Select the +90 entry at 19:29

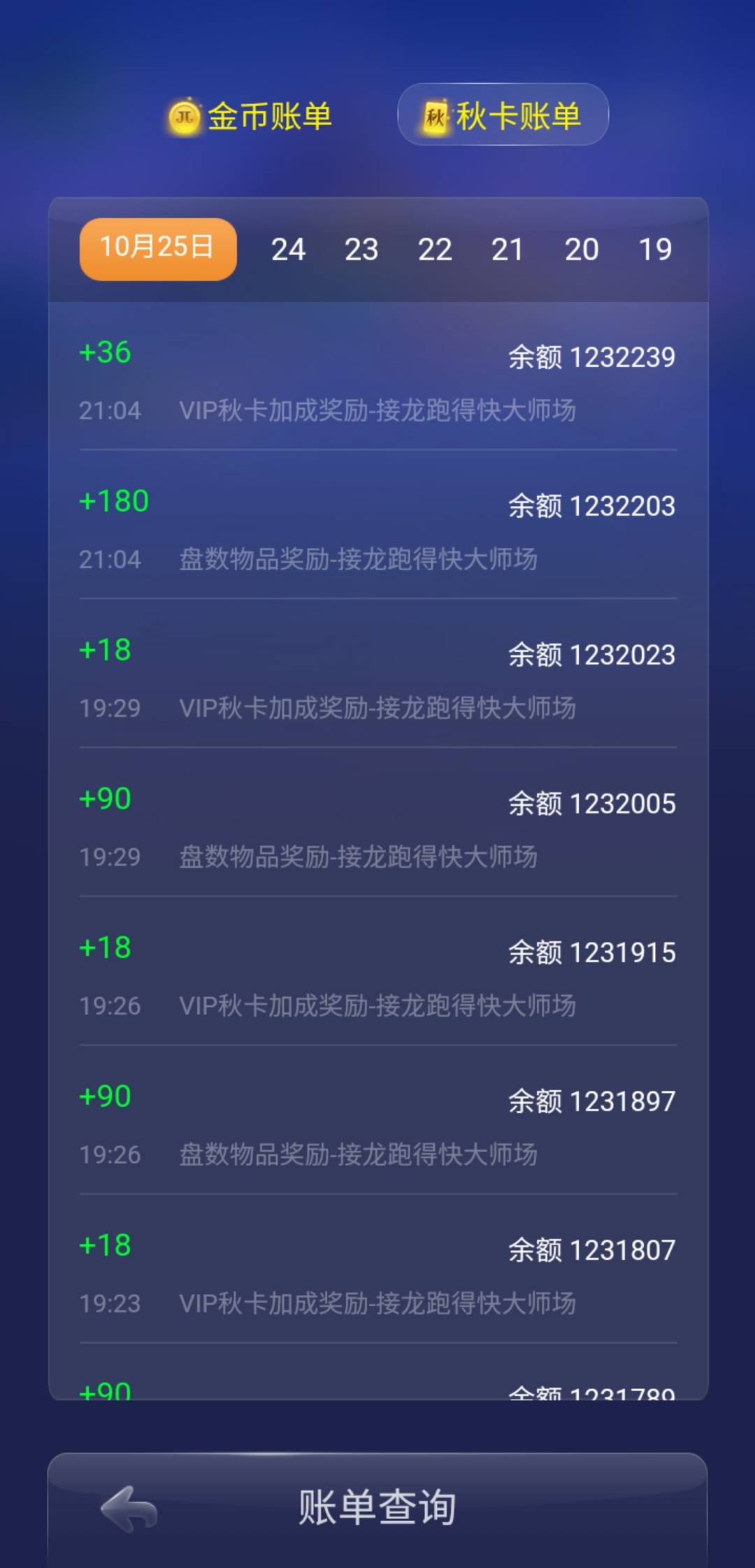click(x=377, y=828)
